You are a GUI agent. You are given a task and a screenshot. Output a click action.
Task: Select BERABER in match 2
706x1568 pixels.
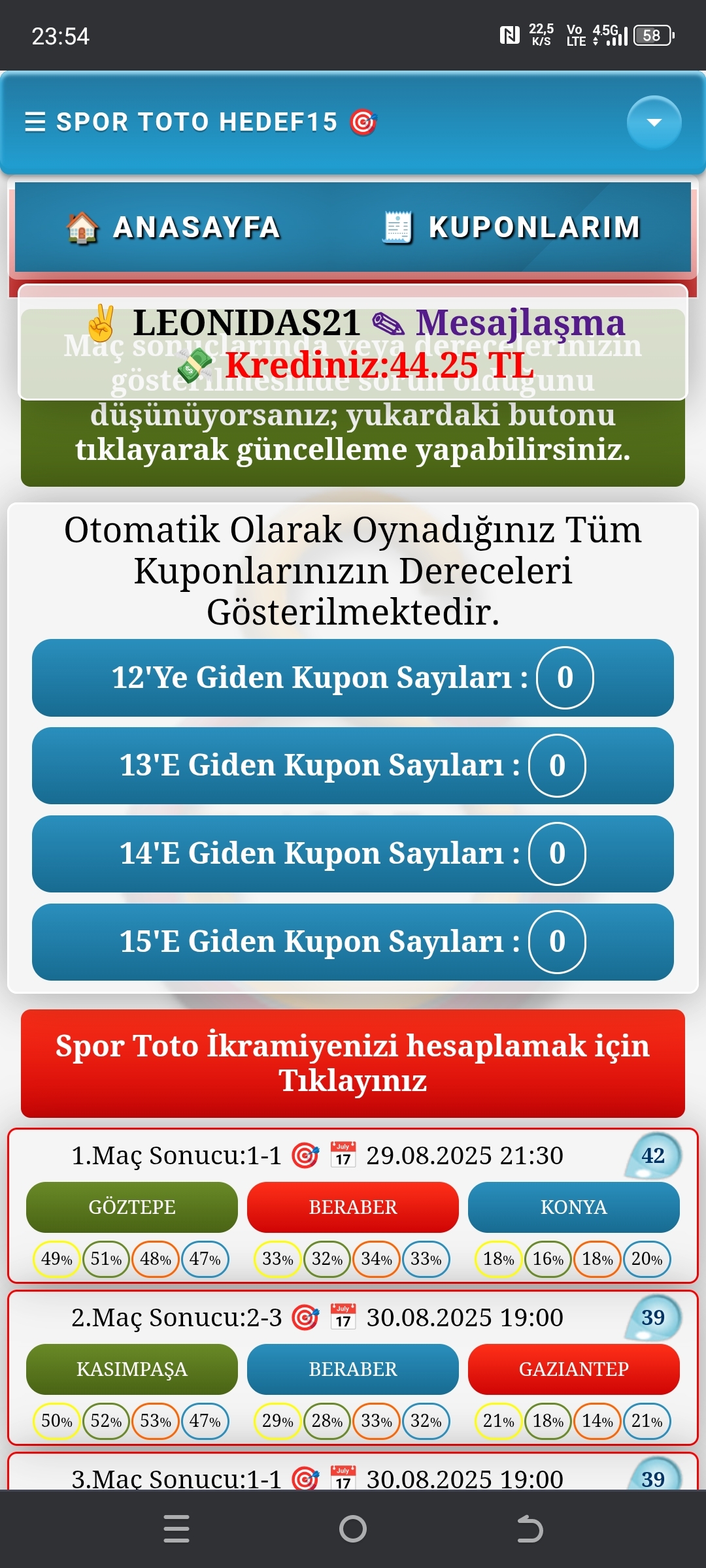pos(353,1369)
